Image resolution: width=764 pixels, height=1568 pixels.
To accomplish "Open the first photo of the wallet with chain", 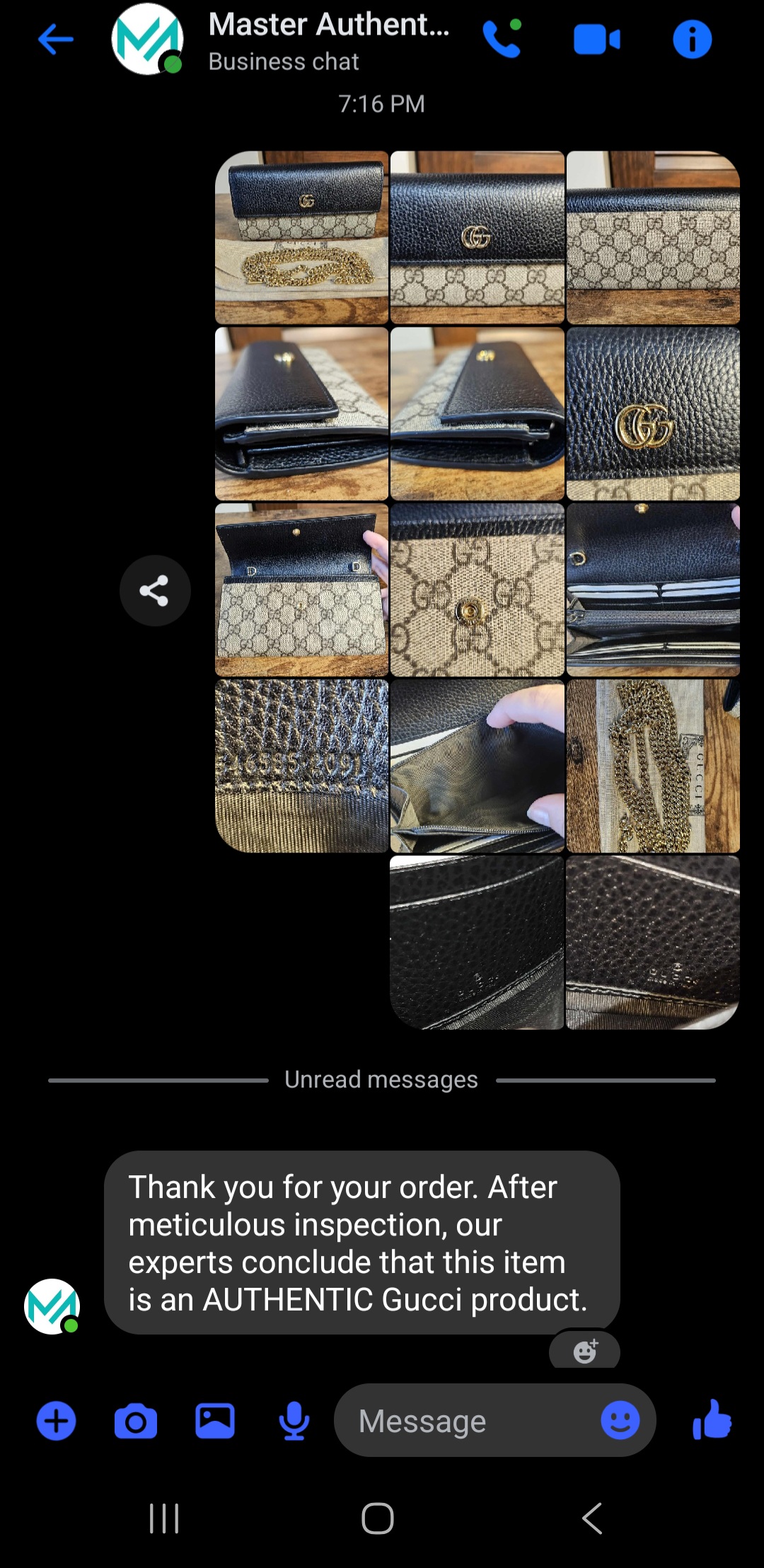I will coord(302,238).
